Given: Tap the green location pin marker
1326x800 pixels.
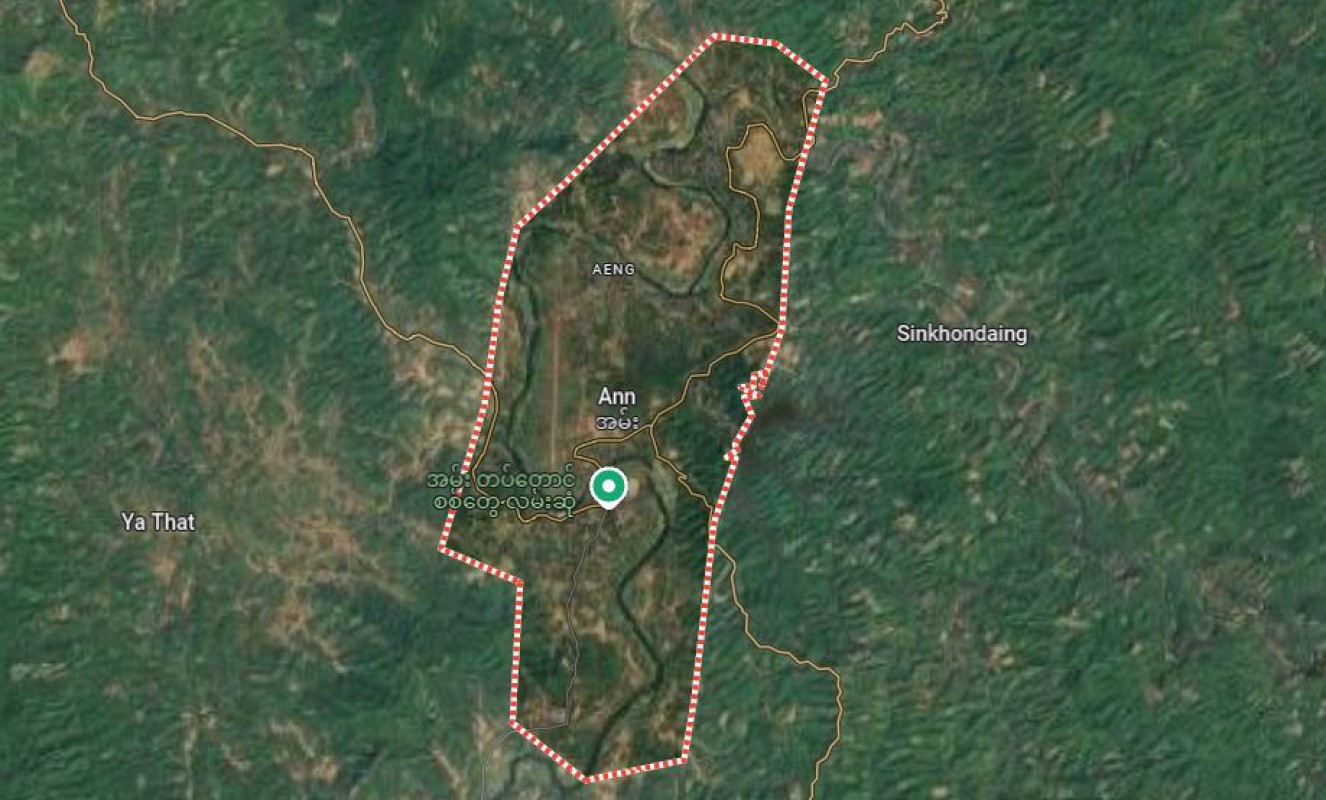Looking at the screenshot, I should pos(608,487).
